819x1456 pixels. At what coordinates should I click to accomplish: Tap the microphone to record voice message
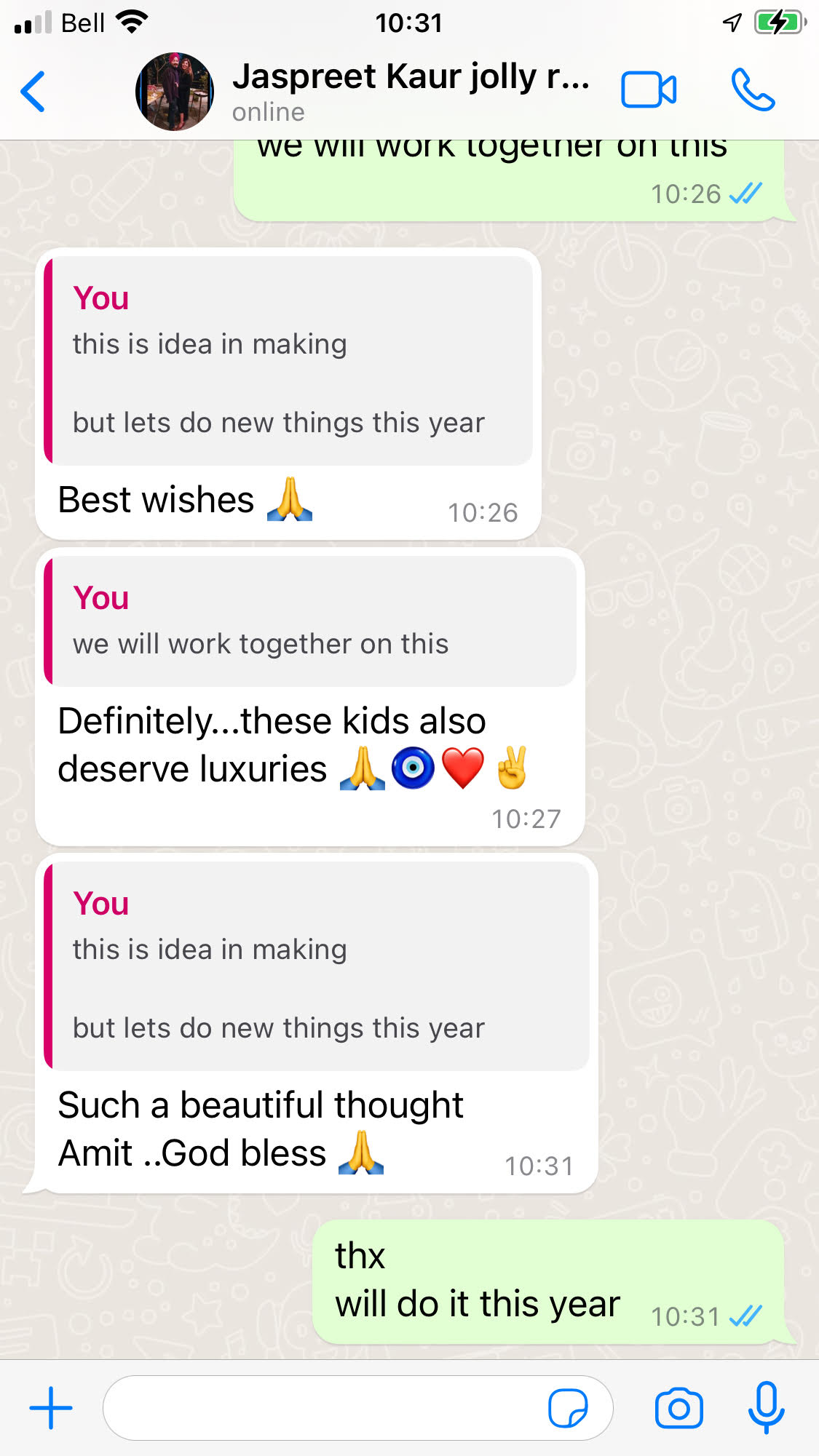(766, 1407)
